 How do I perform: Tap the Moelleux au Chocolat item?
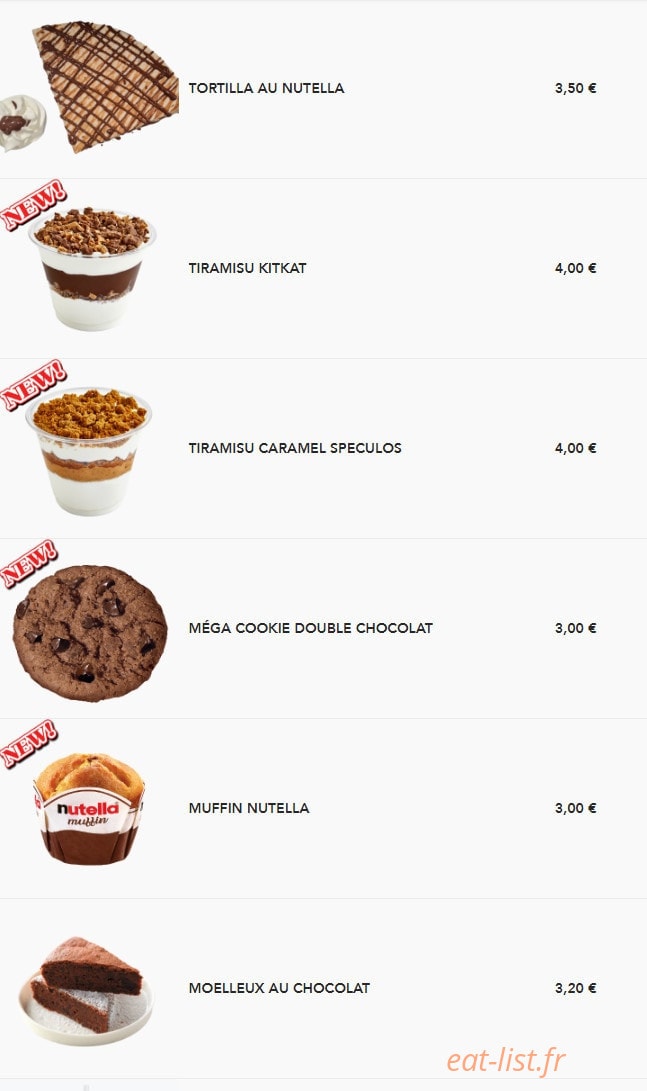(324, 989)
